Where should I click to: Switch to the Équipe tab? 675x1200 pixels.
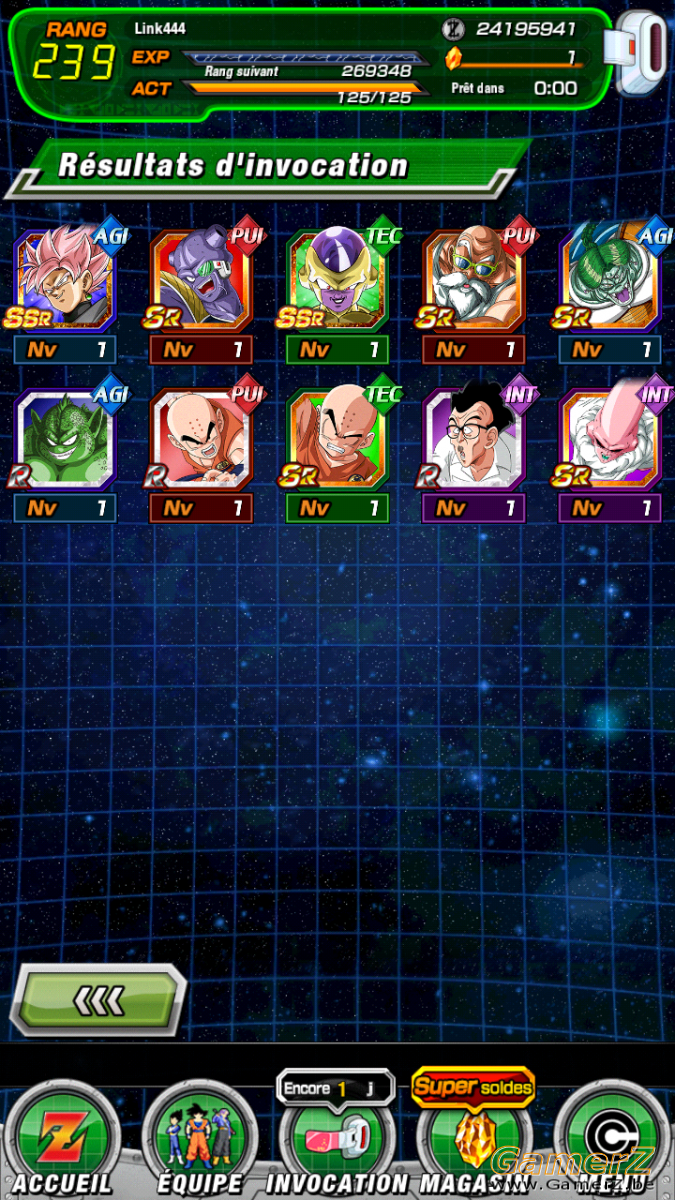(x=200, y=1142)
